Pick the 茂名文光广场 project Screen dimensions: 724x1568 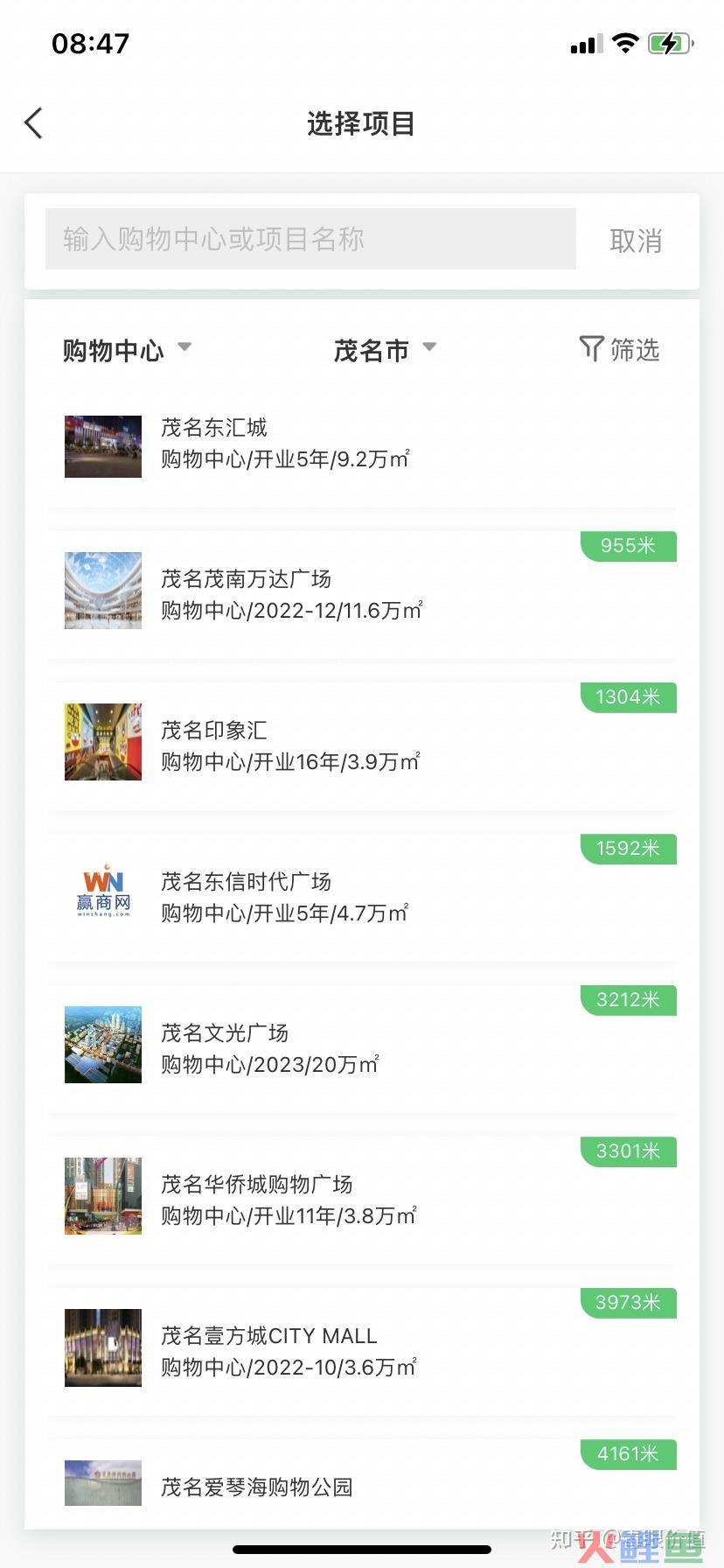point(362,1048)
